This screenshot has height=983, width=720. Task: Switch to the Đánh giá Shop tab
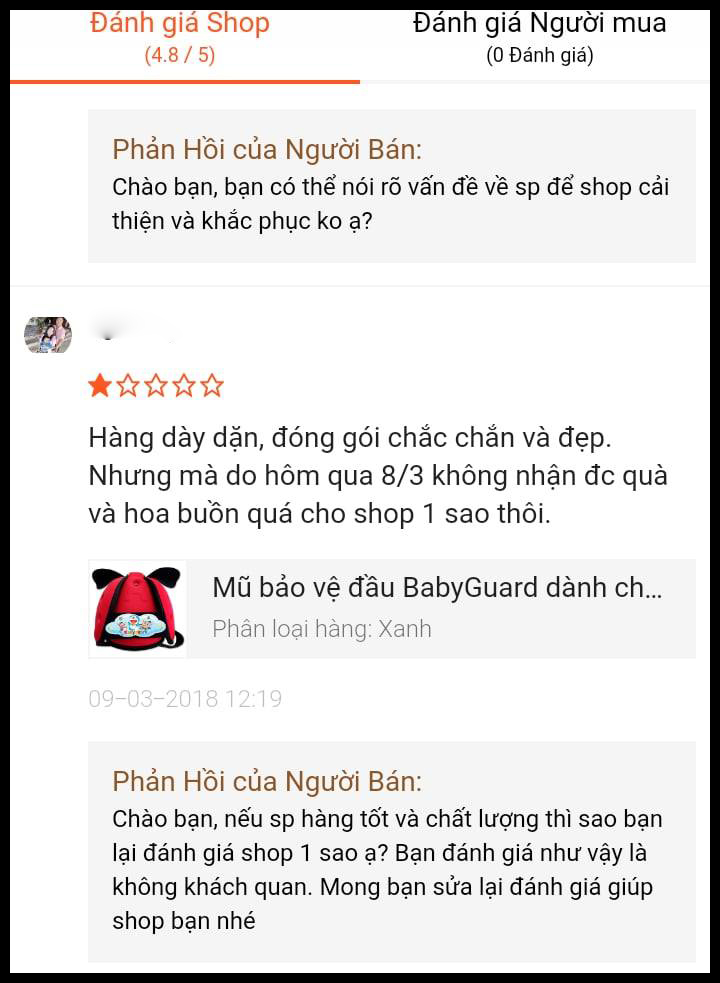(180, 37)
